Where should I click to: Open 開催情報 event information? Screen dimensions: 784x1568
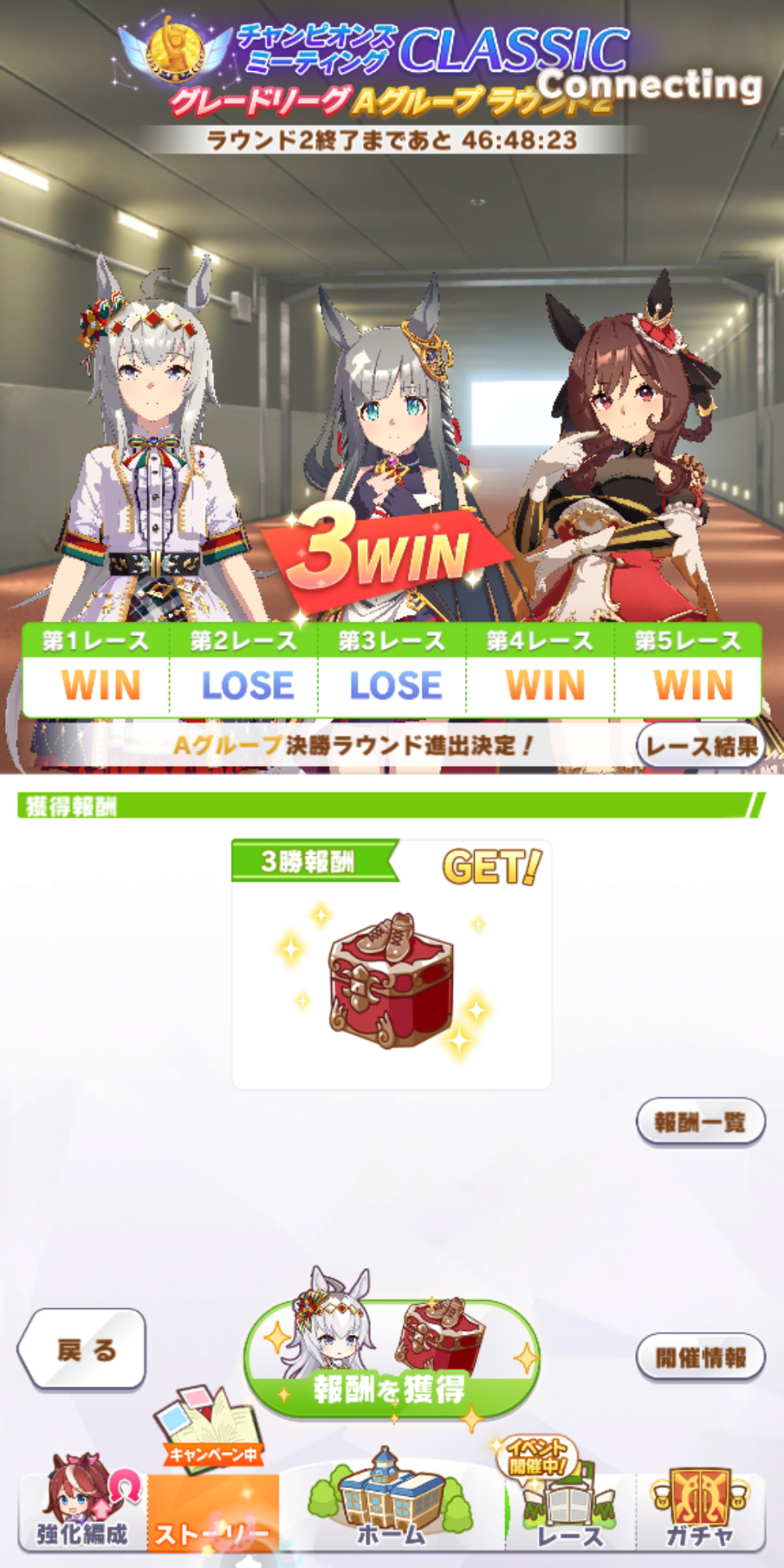pos(701,1357)
